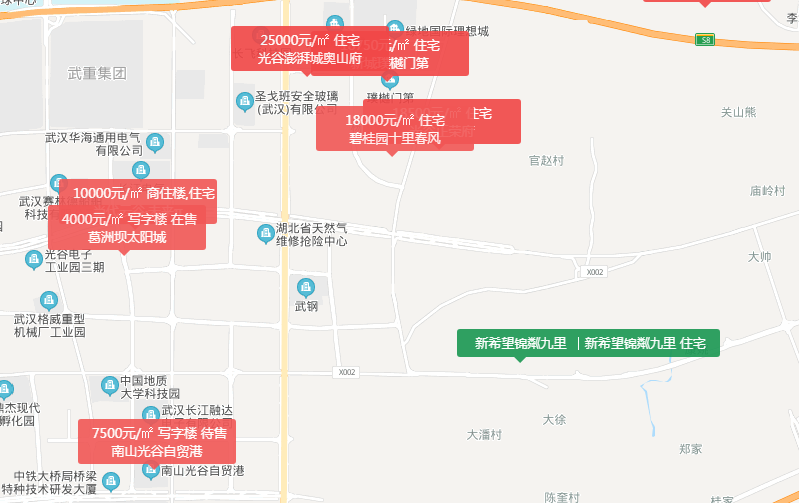Select the 湖北省天然气维修抢险中心 map pin
The image size is (799, 503).
coord(265,234)
